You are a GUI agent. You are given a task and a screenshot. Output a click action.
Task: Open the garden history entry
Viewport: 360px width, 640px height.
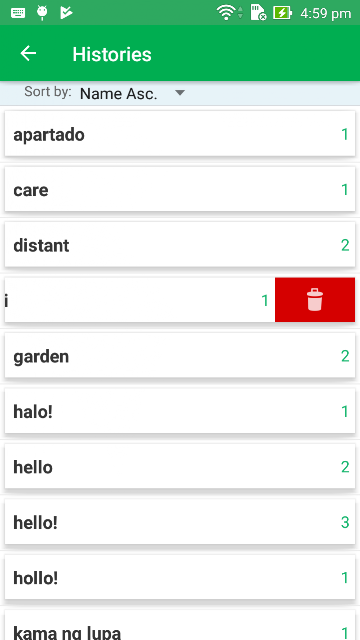pos(180,356)
